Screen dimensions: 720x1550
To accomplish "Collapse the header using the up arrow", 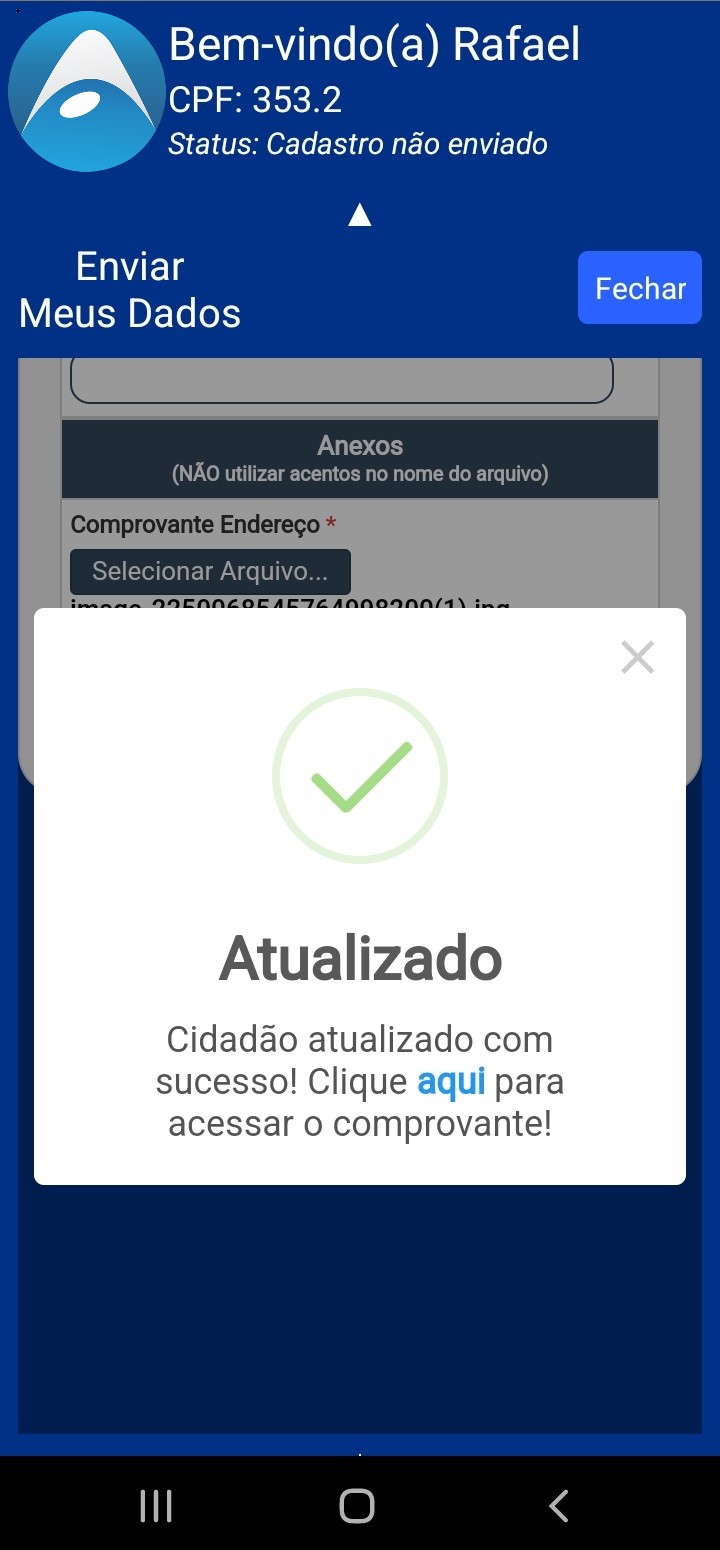I will [x=360, y=215].
